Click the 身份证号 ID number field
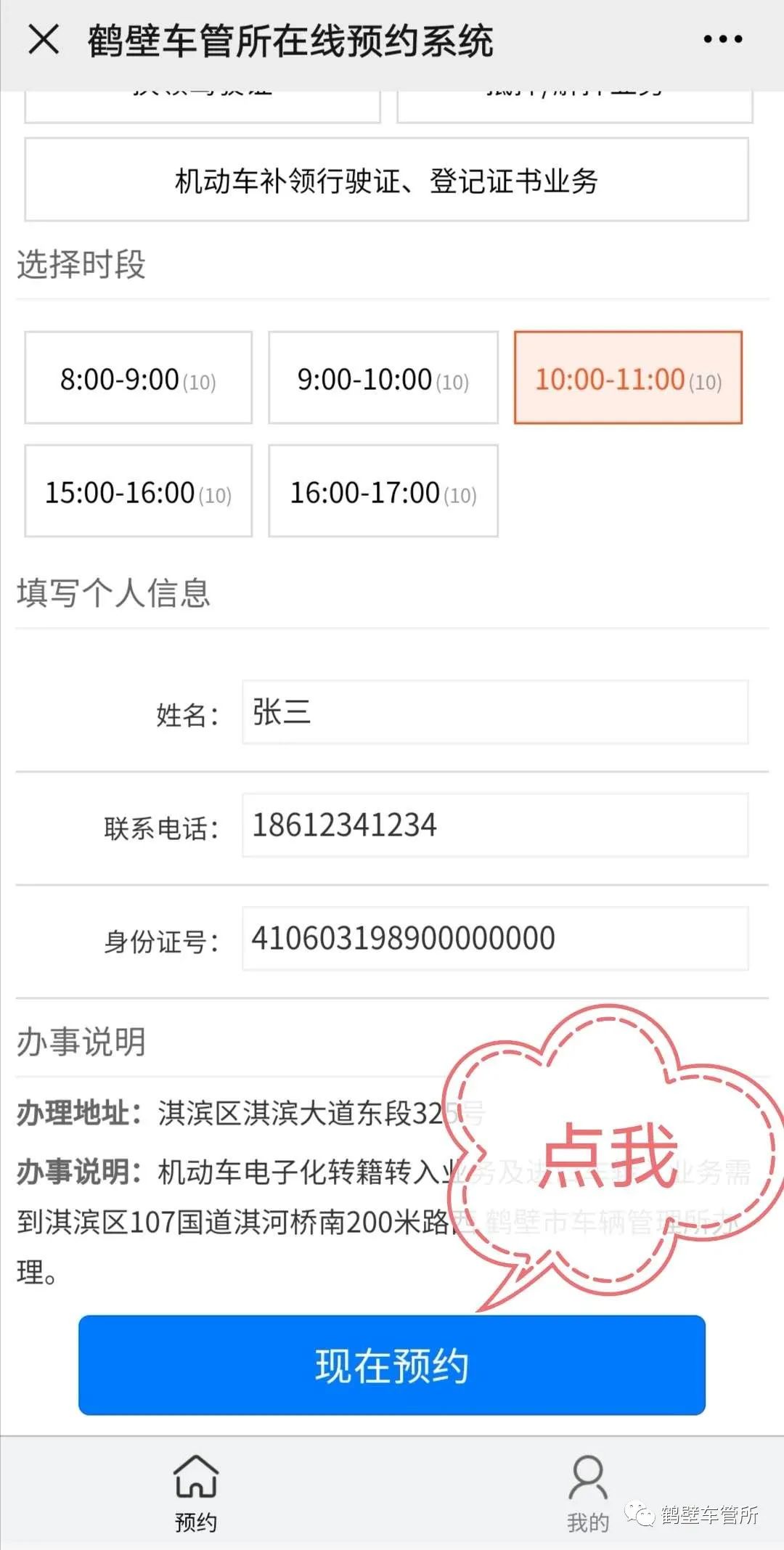Viewport: 784px width, 1550px height. click(496, 939)
